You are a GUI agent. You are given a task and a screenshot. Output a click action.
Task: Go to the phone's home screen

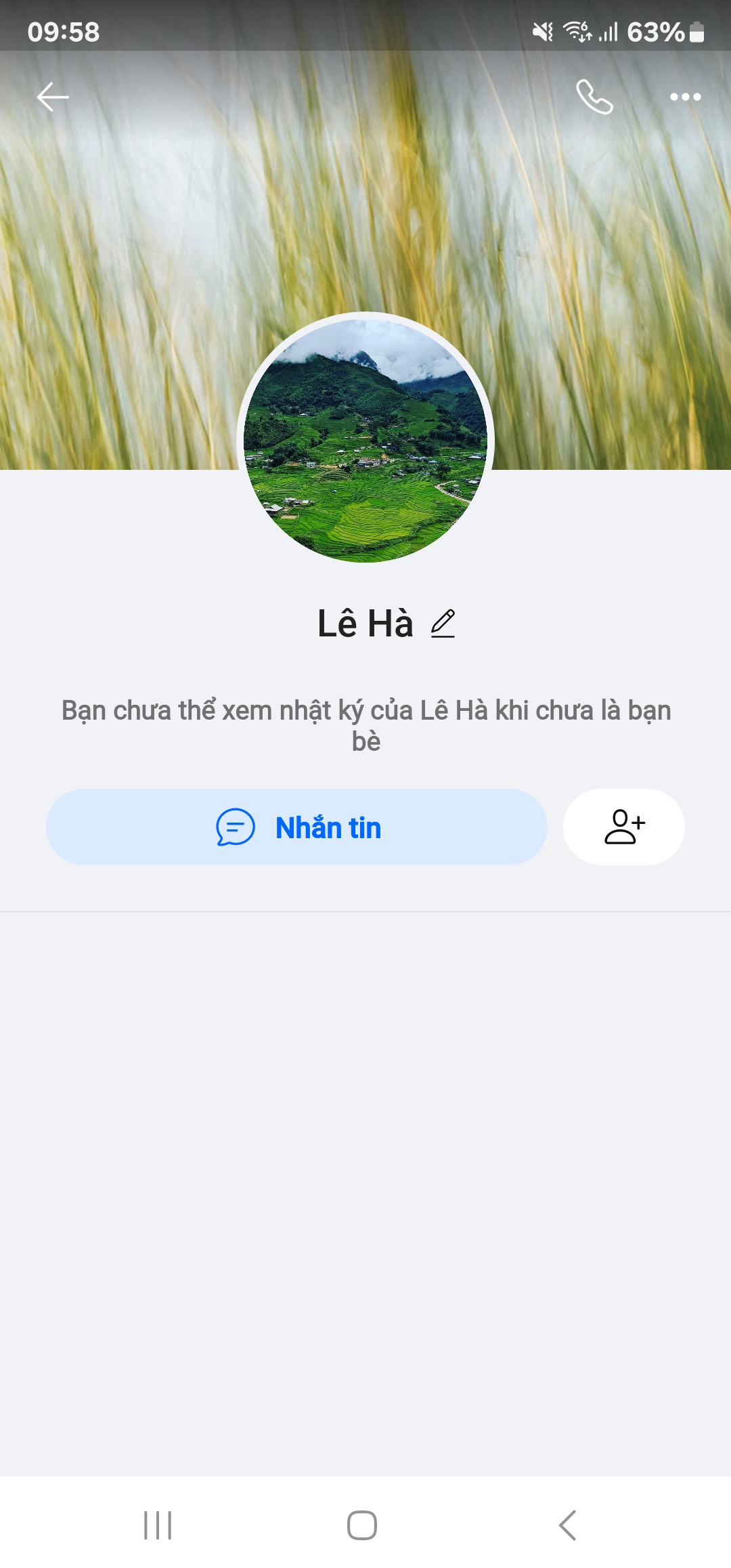coord(362,1525)
